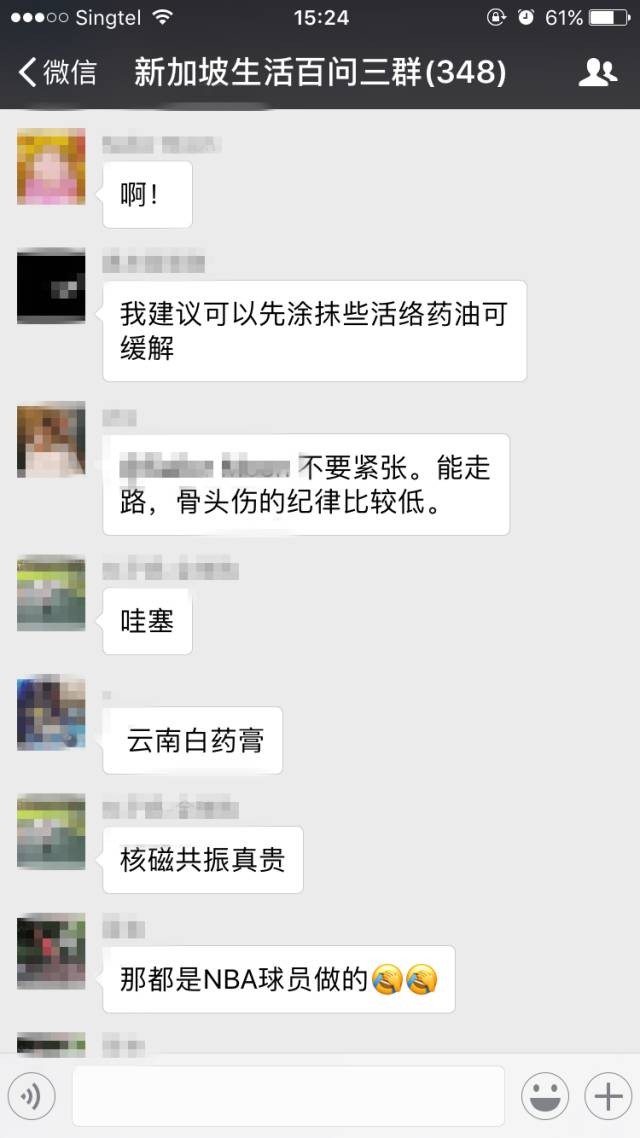Viewport: 640px width, 1138px height.
Task: Open the emoji sticker panel
Action: (x=545, y=1097)
